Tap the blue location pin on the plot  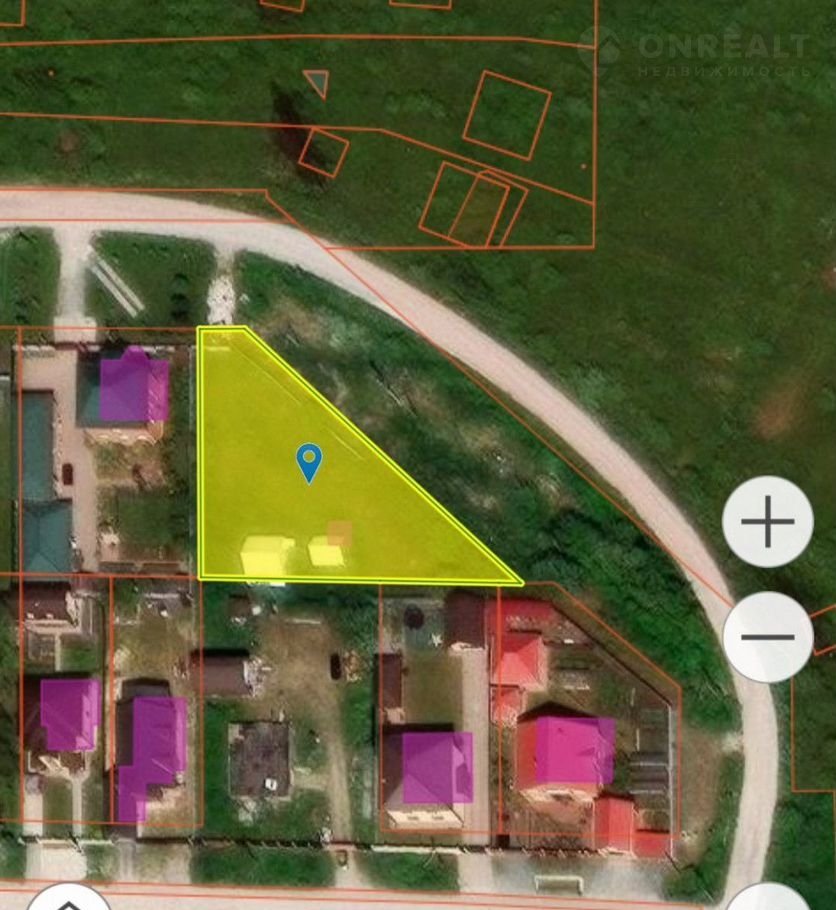click(x=310, y=462)
